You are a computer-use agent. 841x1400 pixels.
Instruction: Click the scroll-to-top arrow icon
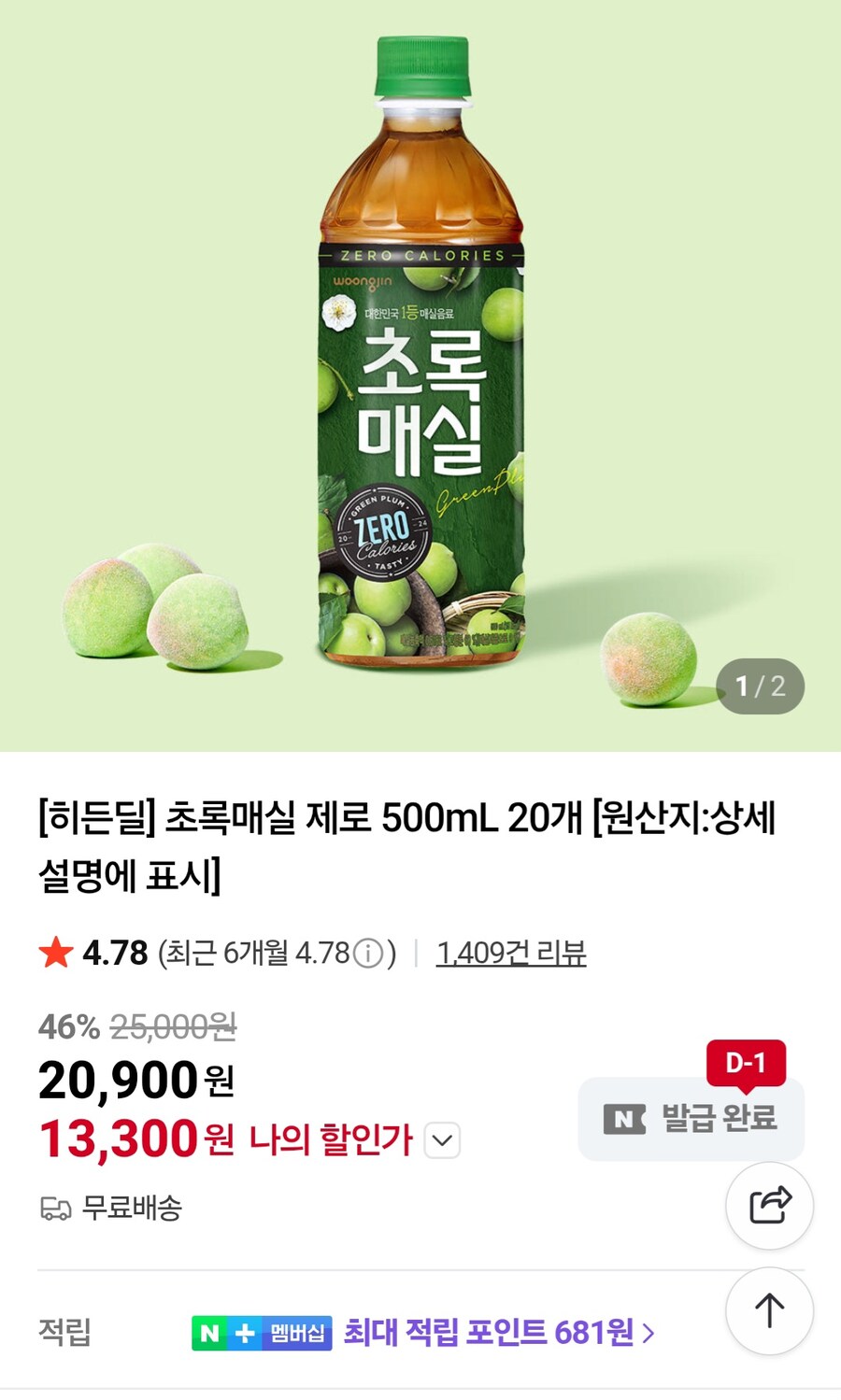[x=771, y=1311]
